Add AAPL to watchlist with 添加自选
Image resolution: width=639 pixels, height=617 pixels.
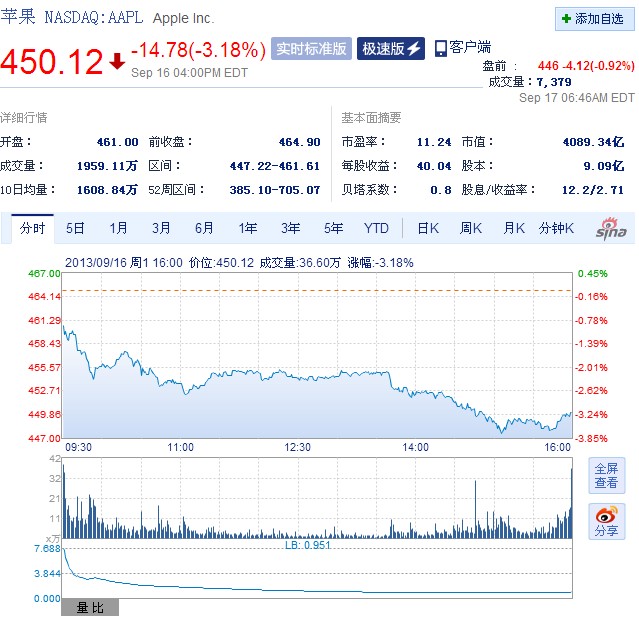click(x=592, y=18)
